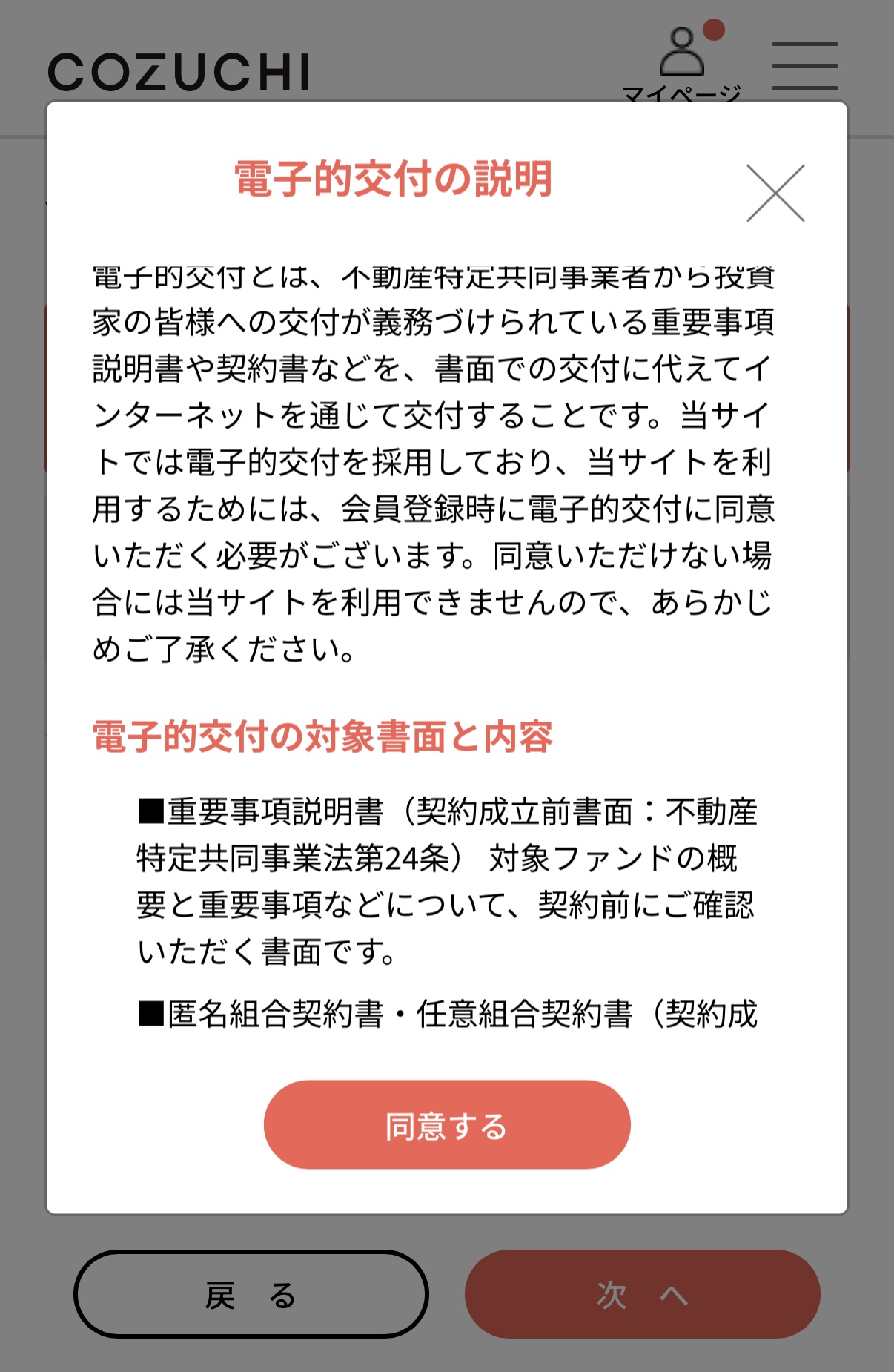Image resolution: width=894 pixels, height=1372 pixels.
Task: Go back with 戻る button
Action: click(x=251, y=1294)
